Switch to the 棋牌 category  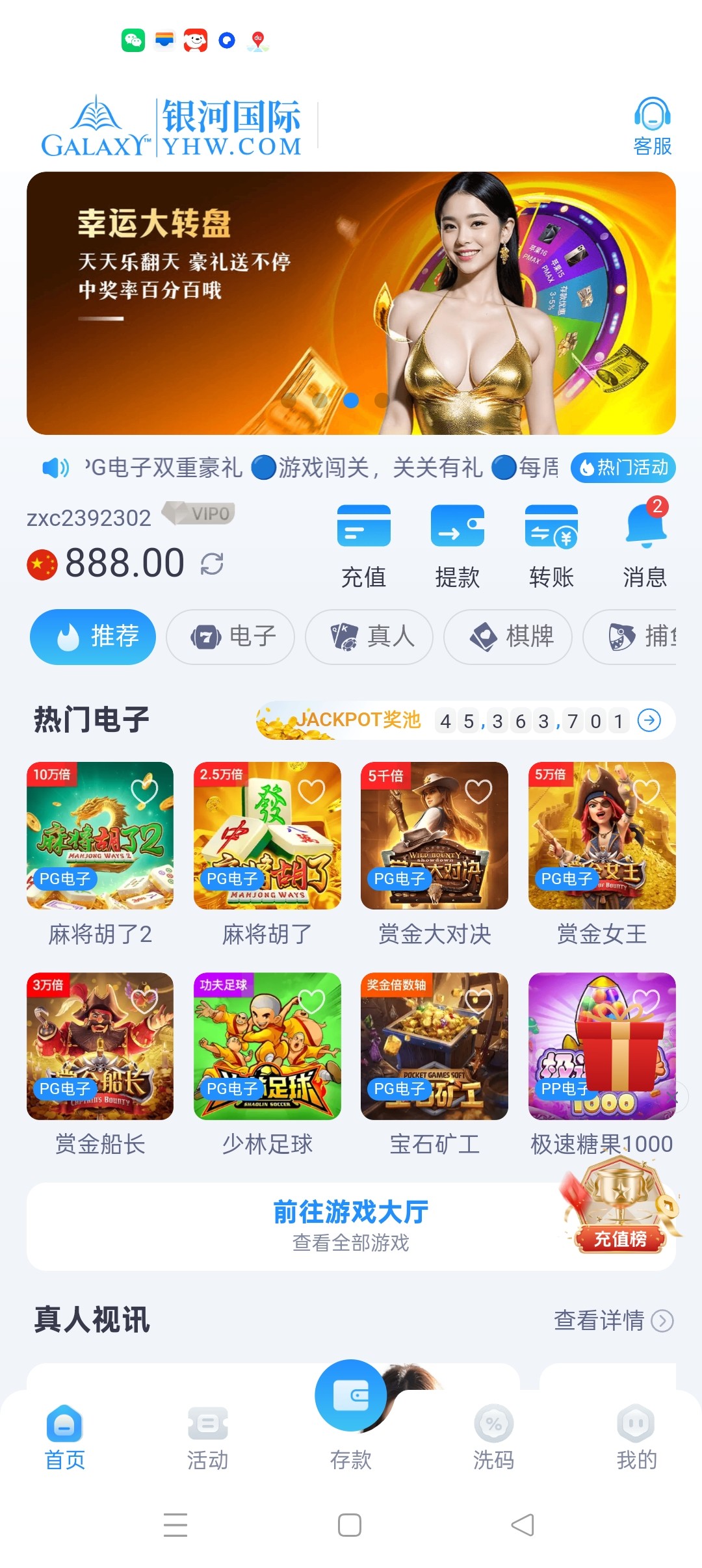click(x=508, y=636)
